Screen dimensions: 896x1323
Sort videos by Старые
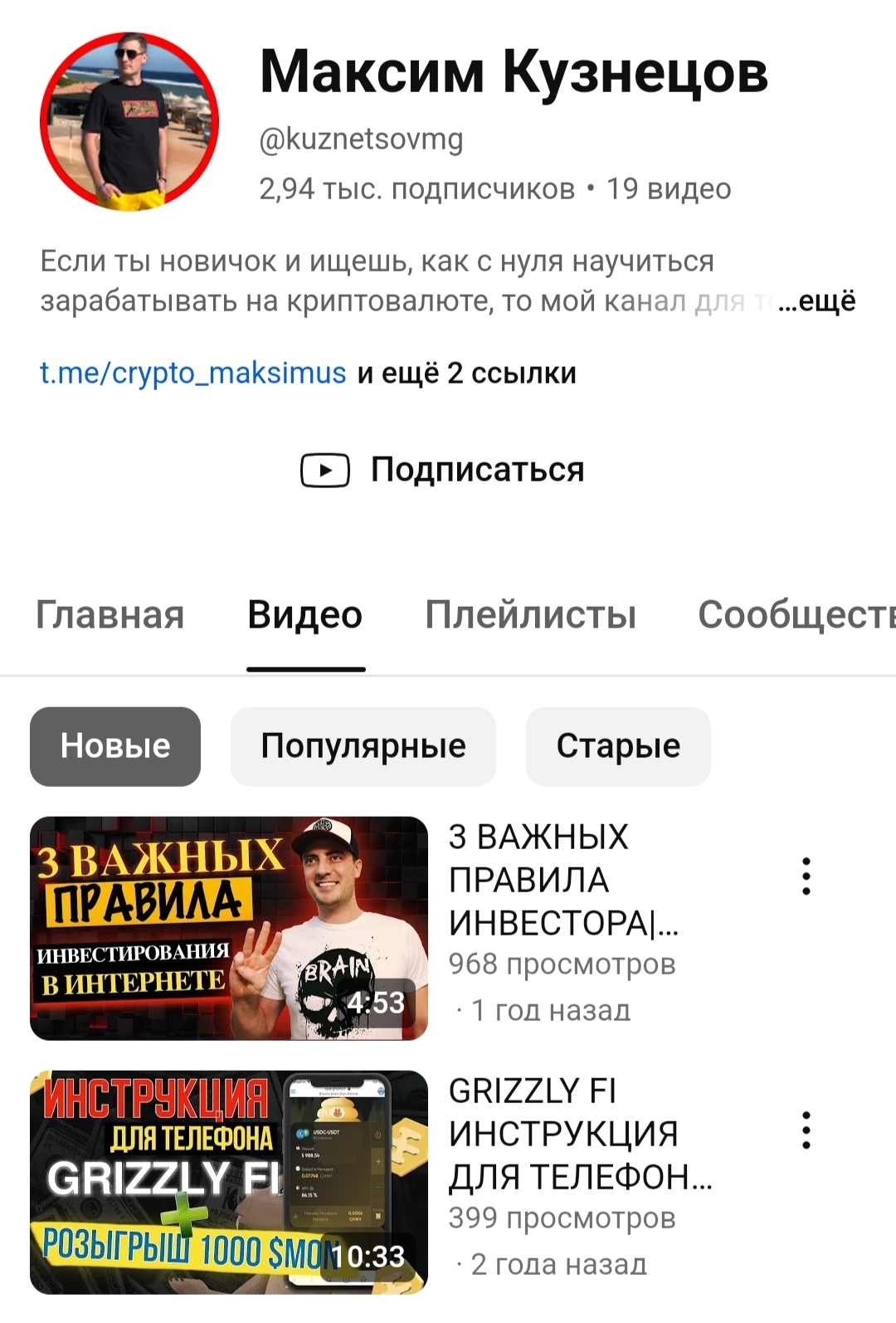pyautogui.click(x=618, y=746)
